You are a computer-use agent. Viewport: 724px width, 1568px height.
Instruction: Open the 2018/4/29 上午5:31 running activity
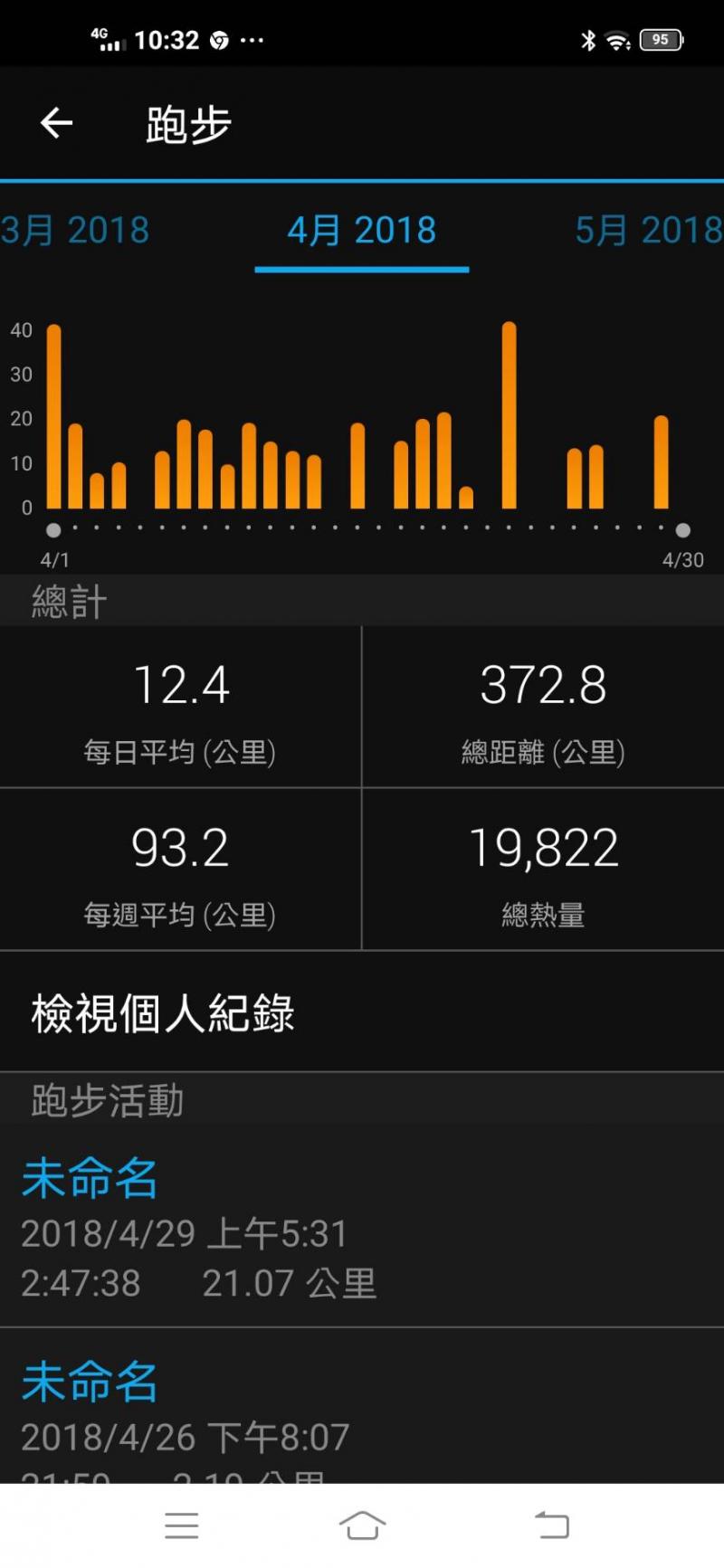point(199,1231)
